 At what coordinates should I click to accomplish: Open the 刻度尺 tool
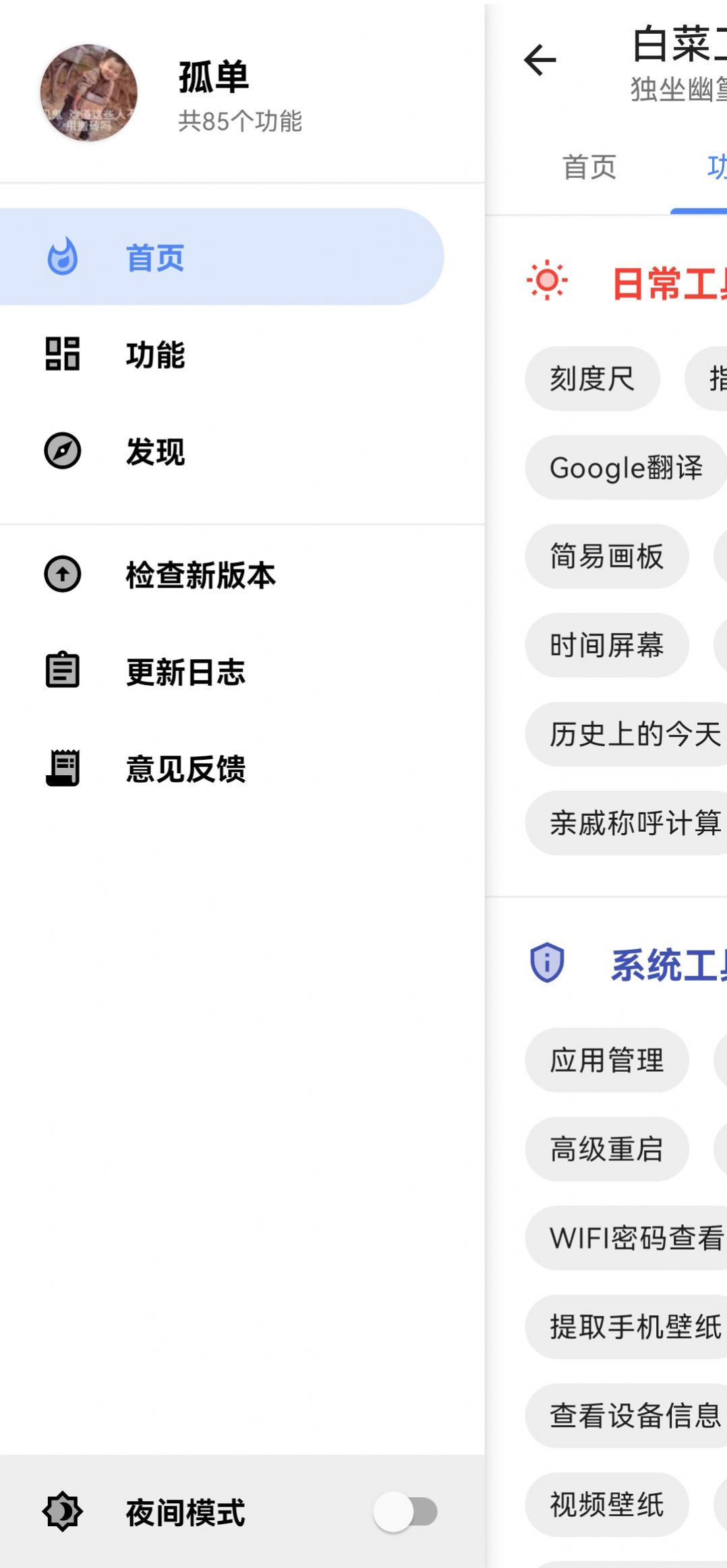pos(592,378)
